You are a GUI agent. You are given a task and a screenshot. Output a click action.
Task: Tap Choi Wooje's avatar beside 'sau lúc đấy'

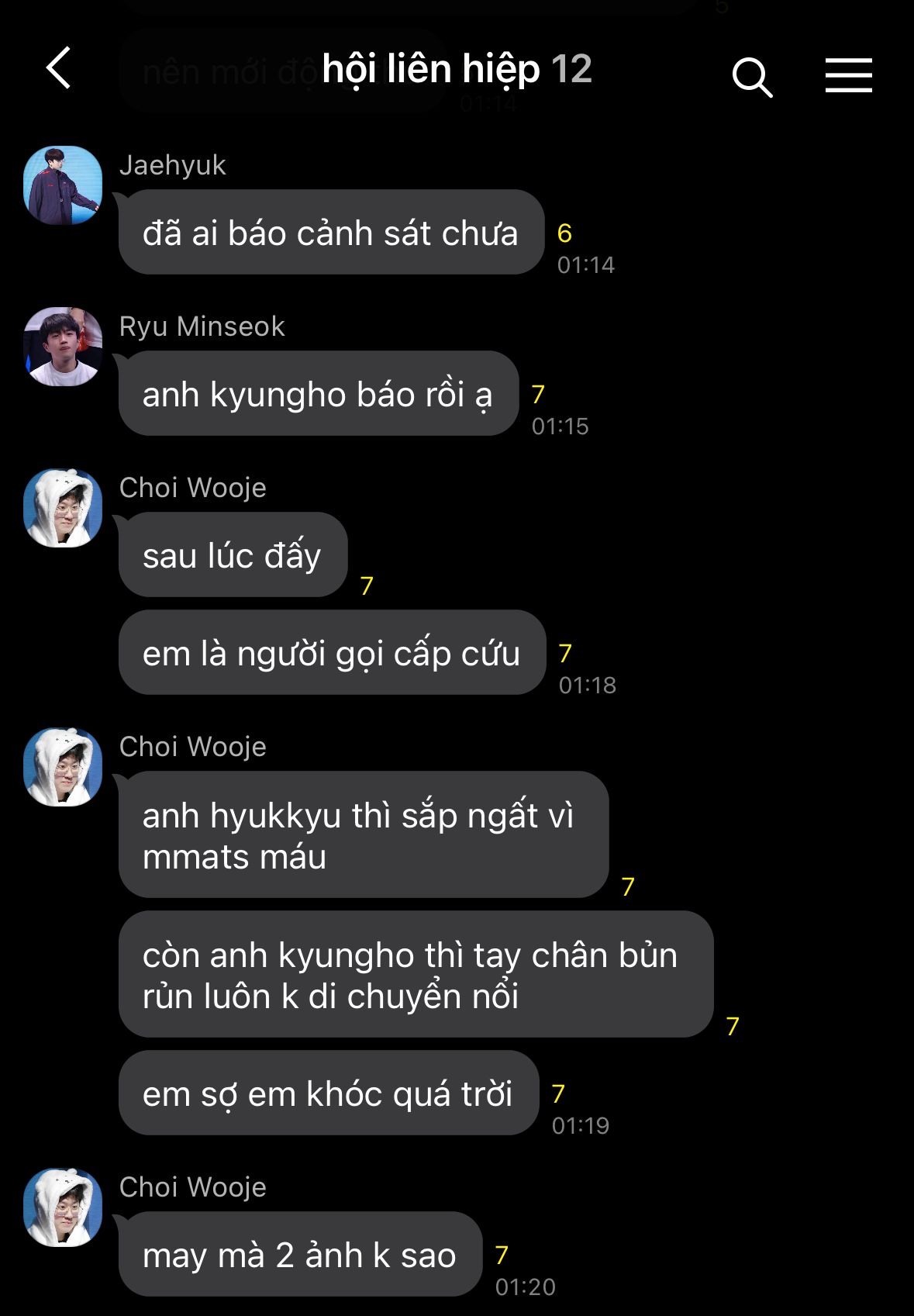[63, 508]
